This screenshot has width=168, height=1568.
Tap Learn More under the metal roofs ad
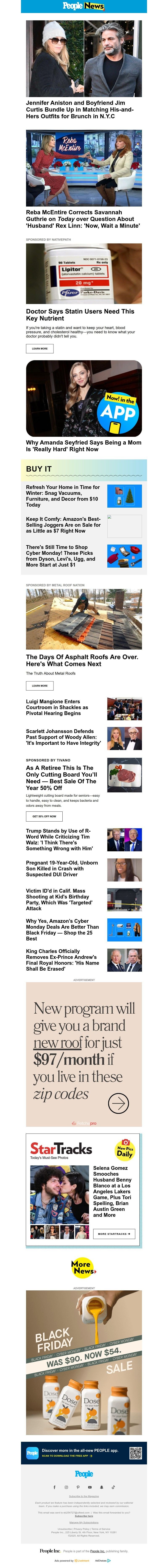point(39,685)
